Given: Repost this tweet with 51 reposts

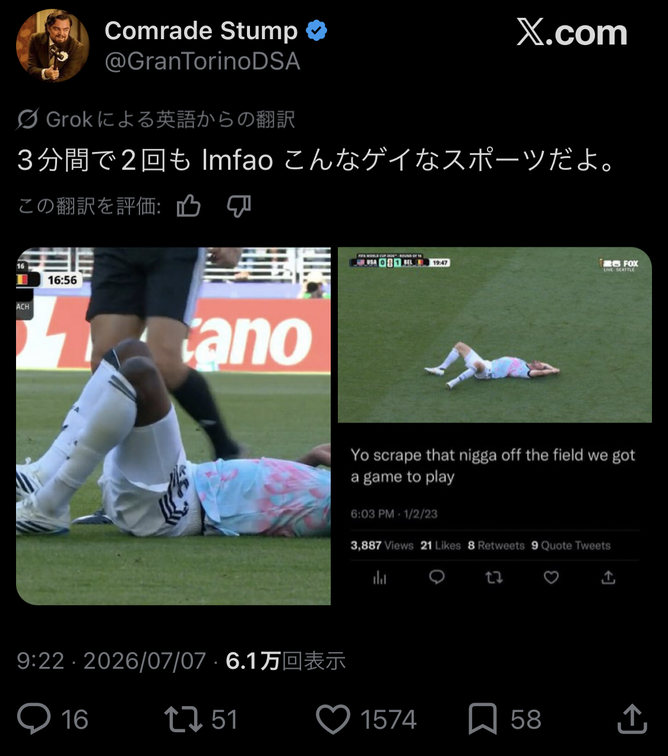Looking at the screenshot, I should click(x=183, y=718).
